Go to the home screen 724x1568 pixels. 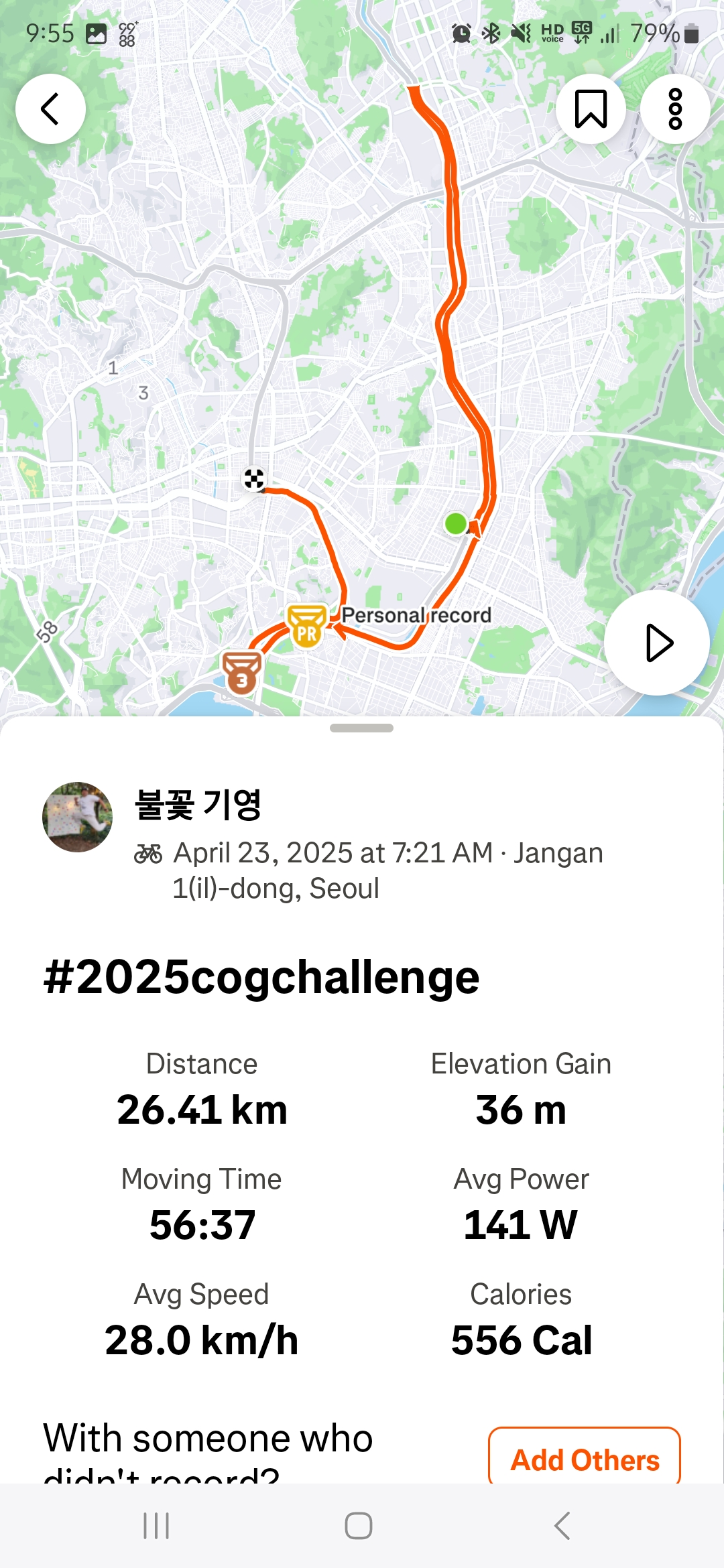tap(359, 1526)
